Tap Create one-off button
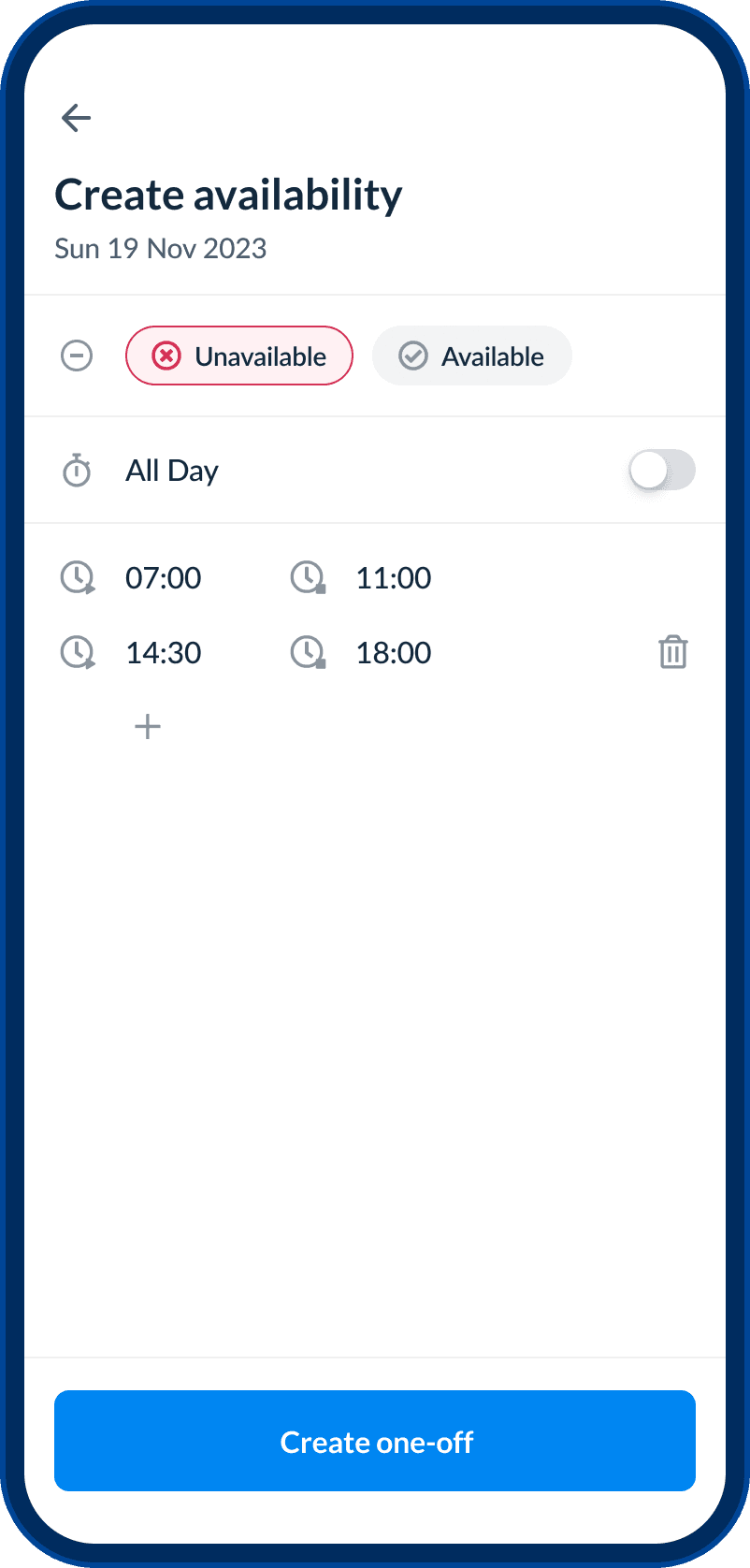Viewport: 750px width, 1568px height. coord(375,1441)
